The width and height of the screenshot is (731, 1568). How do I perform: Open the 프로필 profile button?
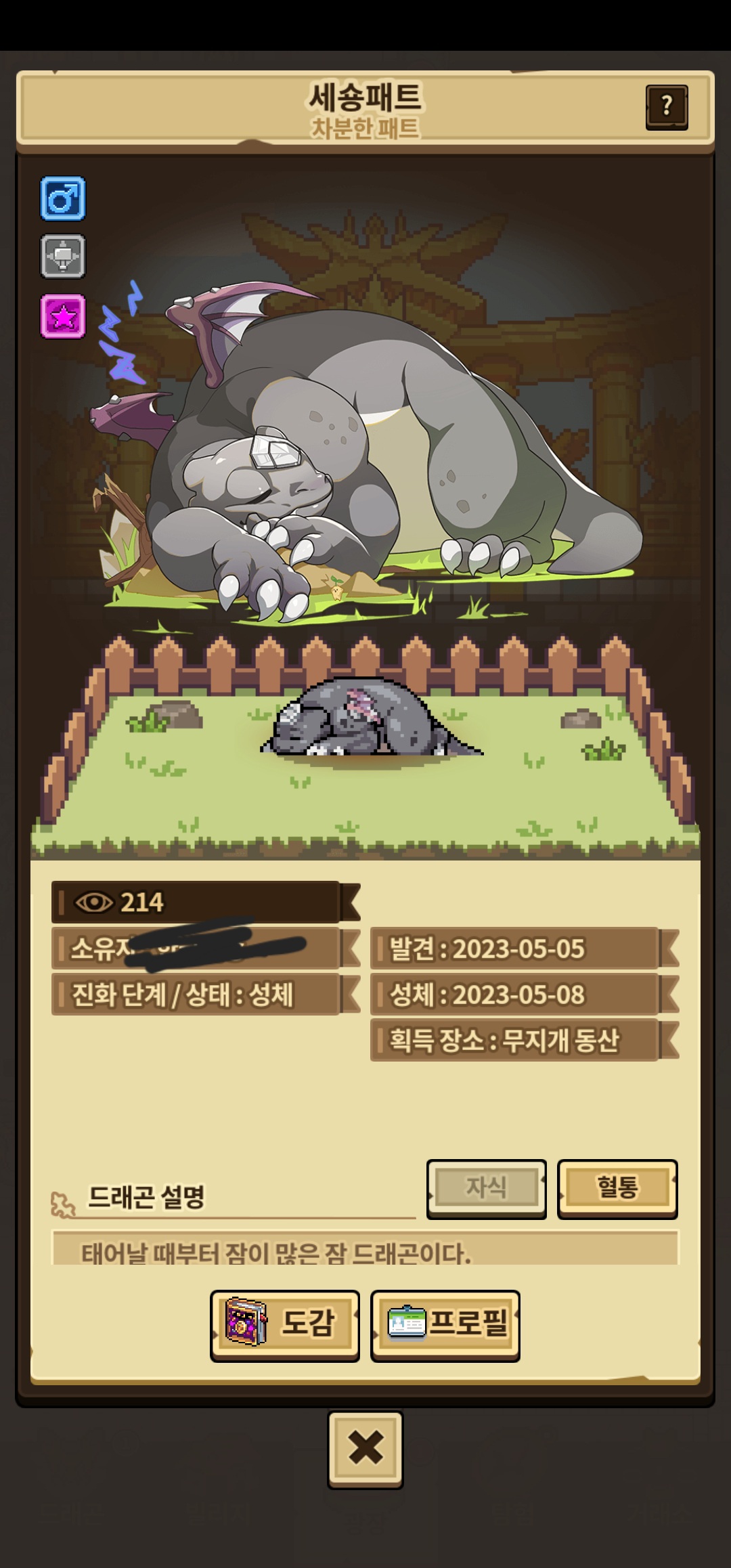[x=445, y=1325]
